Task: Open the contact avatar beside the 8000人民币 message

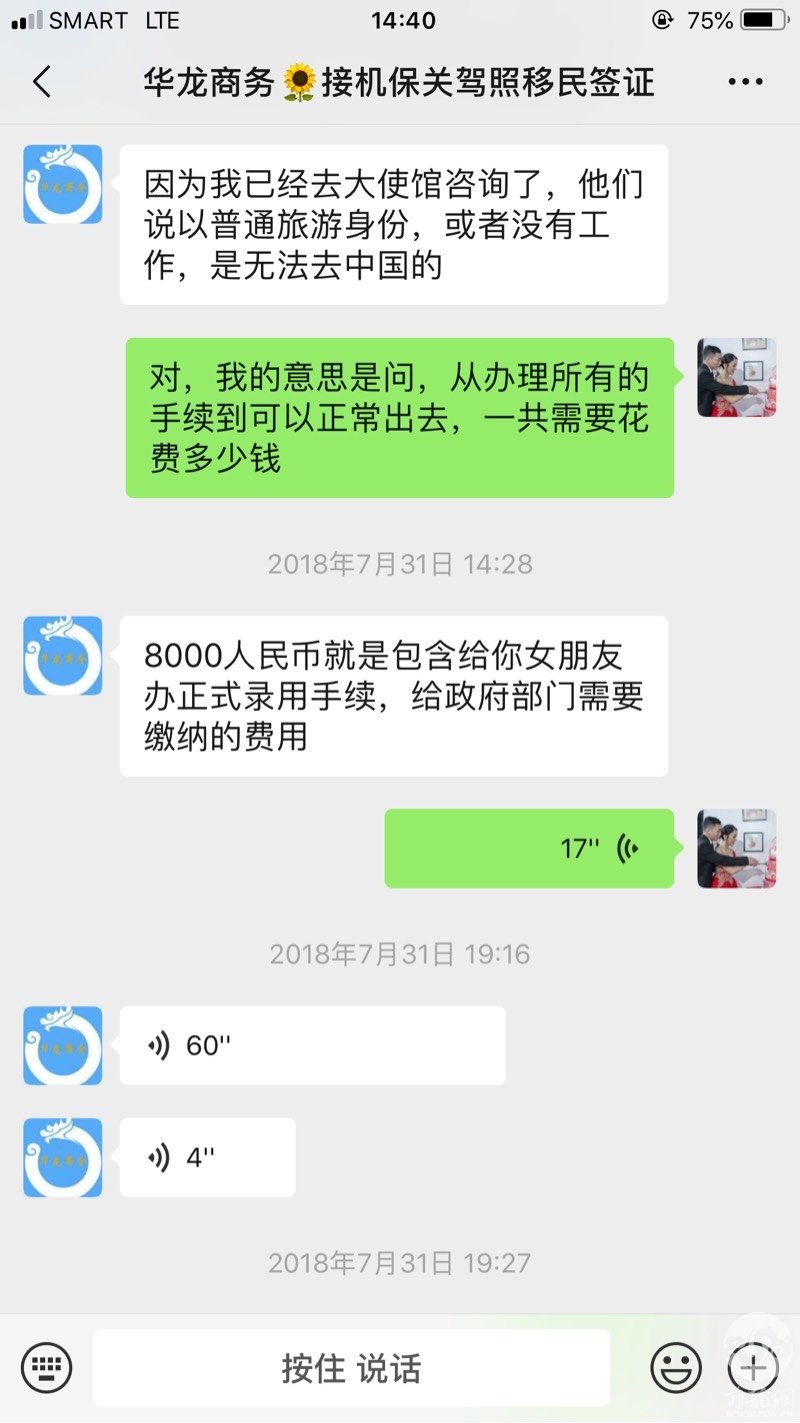Action: [x=63, y=656]
